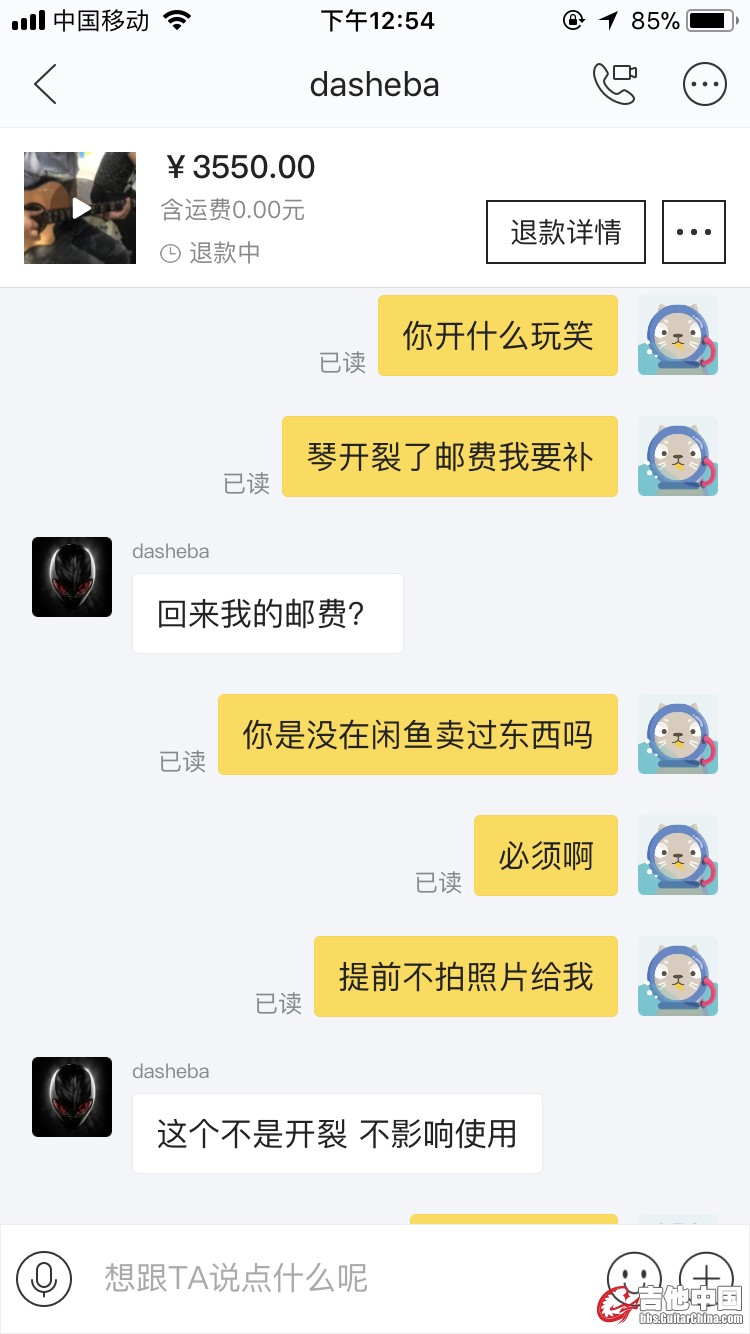Open the emoji picker

634,1276
